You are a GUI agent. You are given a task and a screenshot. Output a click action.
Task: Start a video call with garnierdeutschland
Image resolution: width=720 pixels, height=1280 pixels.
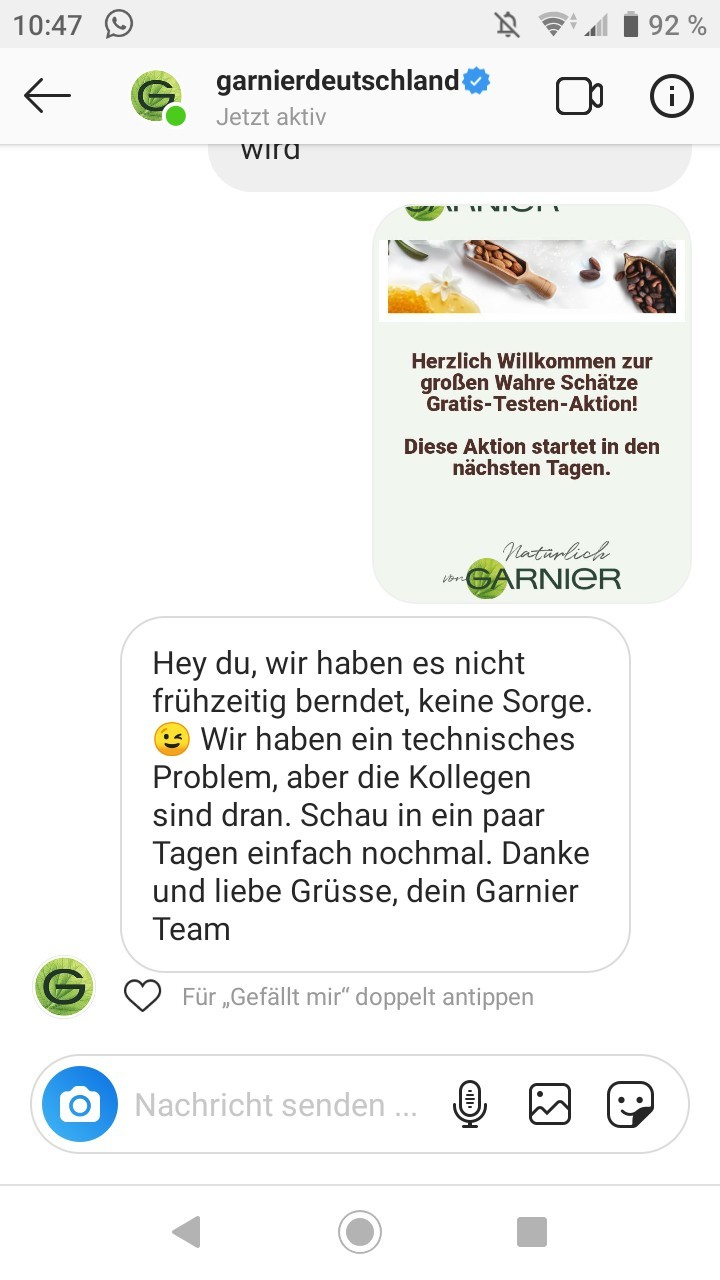(x=579, y=97)
